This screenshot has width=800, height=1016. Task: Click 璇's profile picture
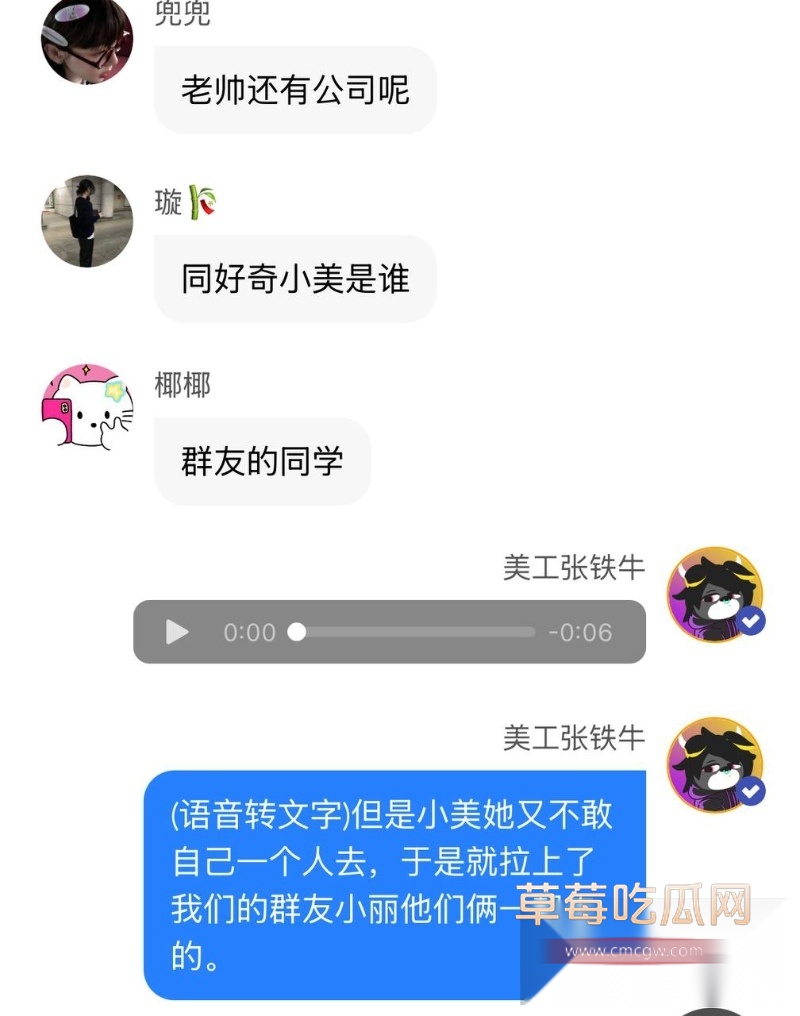pyautogui.click(x=87, y=222)
